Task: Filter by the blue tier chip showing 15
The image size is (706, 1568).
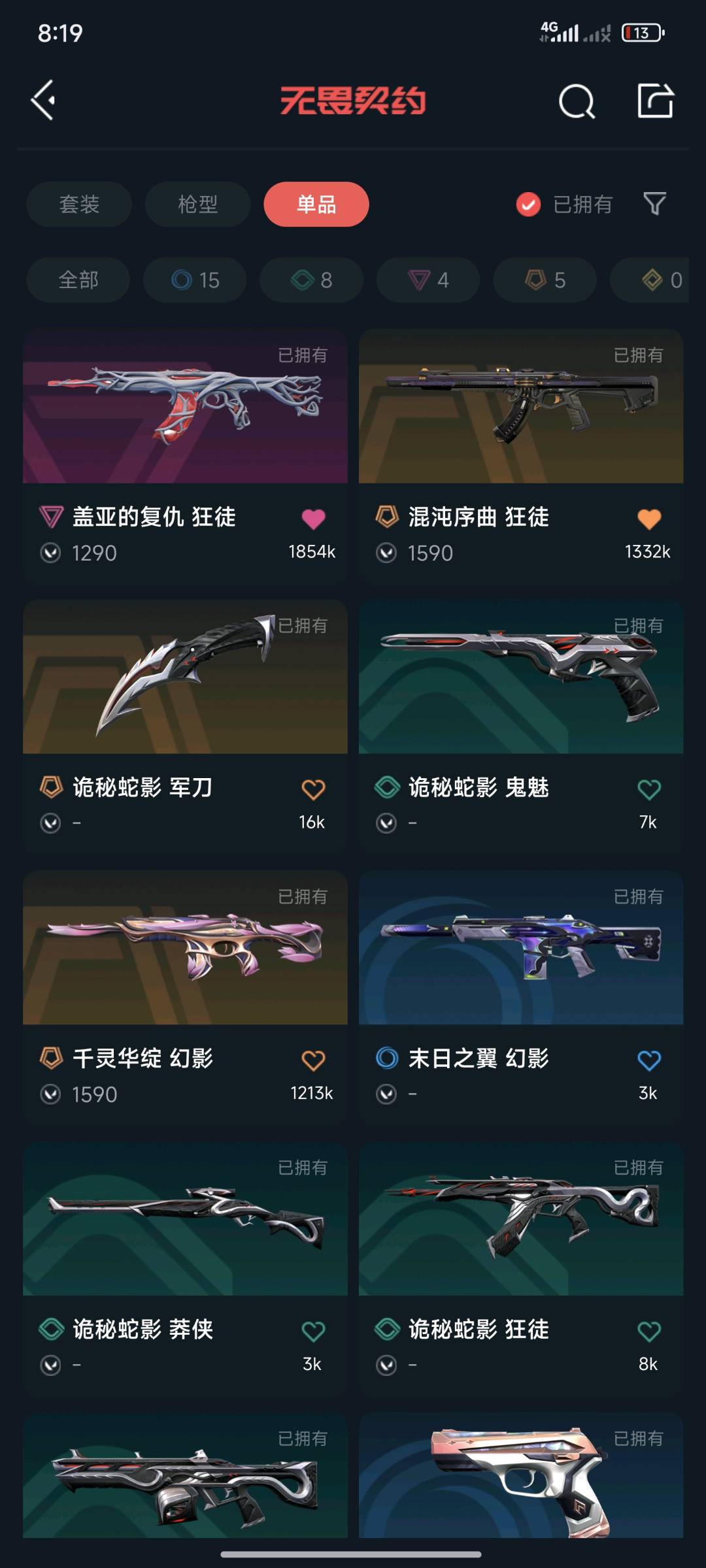Action: [x=195, y=280]
